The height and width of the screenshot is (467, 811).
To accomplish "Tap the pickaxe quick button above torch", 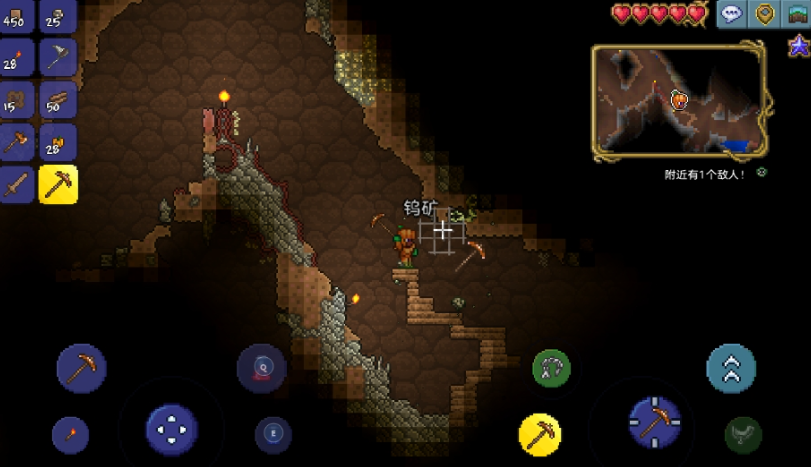I will coord(81,367).
